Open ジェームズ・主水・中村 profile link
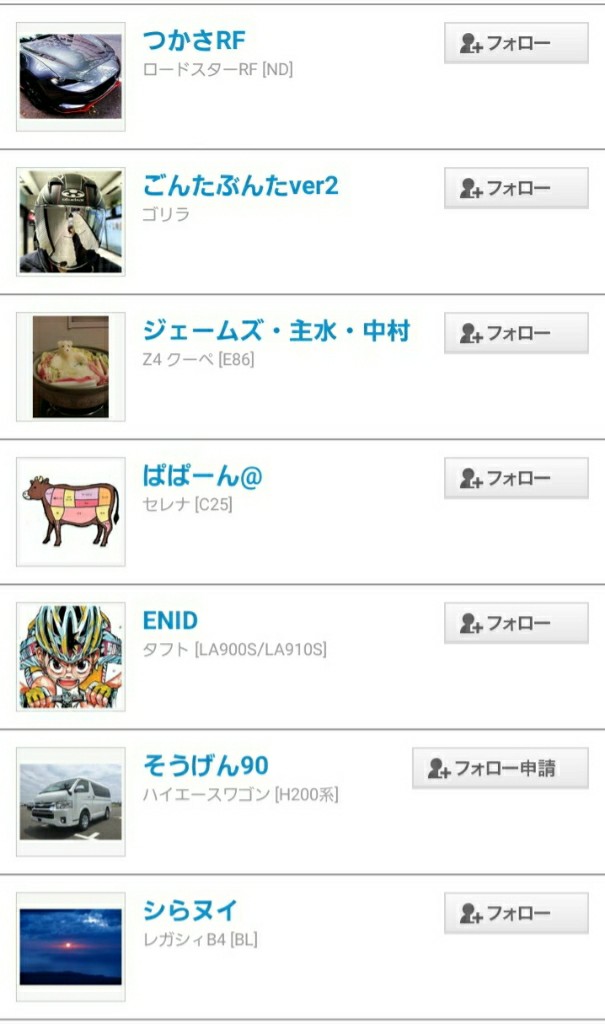 click(276, 330)
